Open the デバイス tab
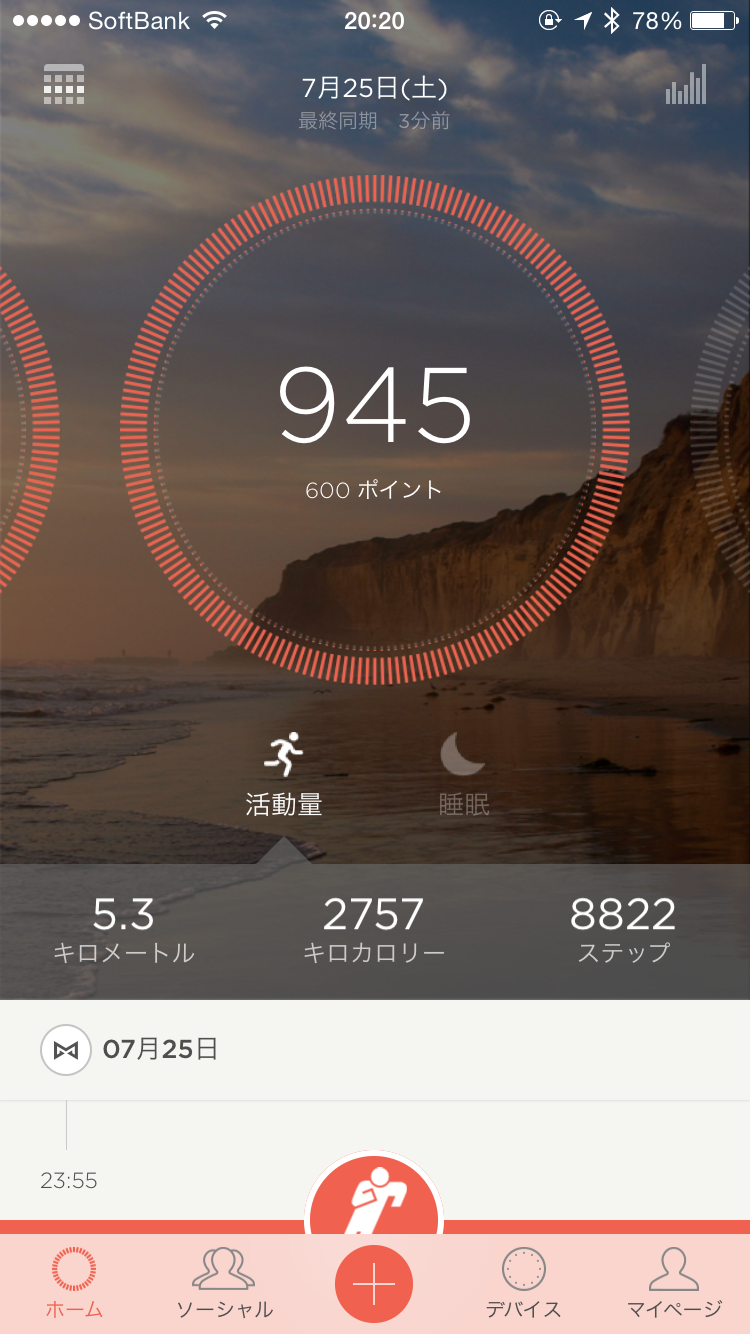750x1334 pixels. click(523, 1283)
